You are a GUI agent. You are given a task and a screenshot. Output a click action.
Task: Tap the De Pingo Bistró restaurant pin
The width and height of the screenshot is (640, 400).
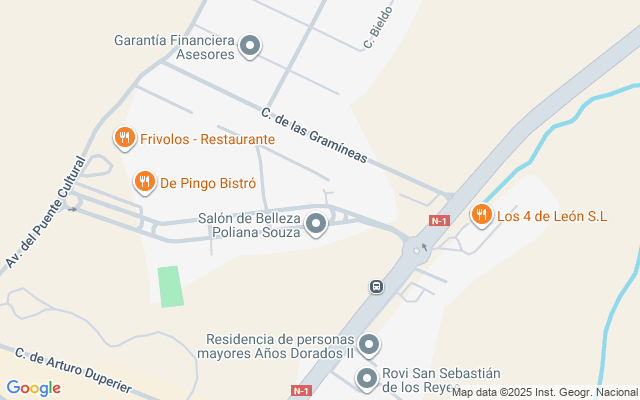click(144, 182)
